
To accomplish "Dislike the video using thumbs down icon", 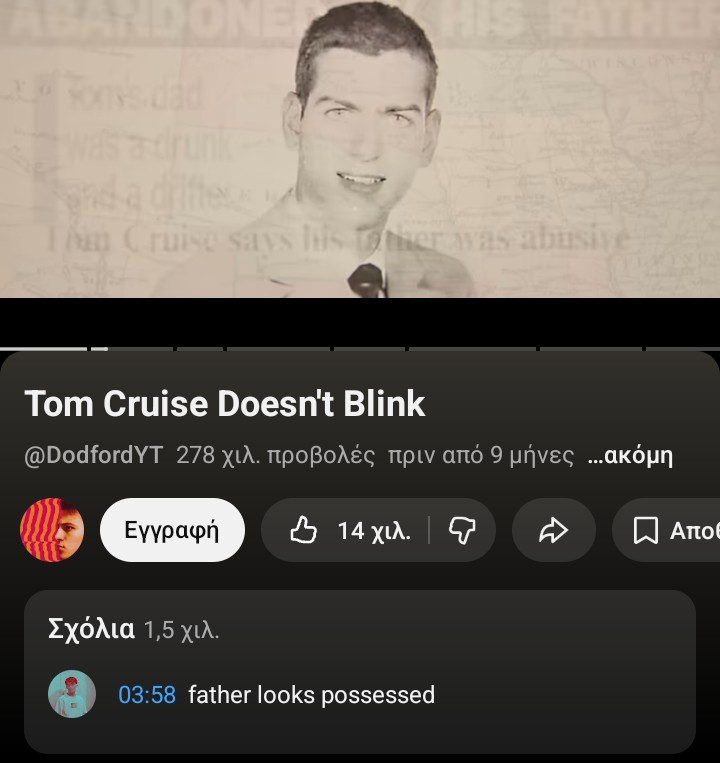I will pos(460,531).
